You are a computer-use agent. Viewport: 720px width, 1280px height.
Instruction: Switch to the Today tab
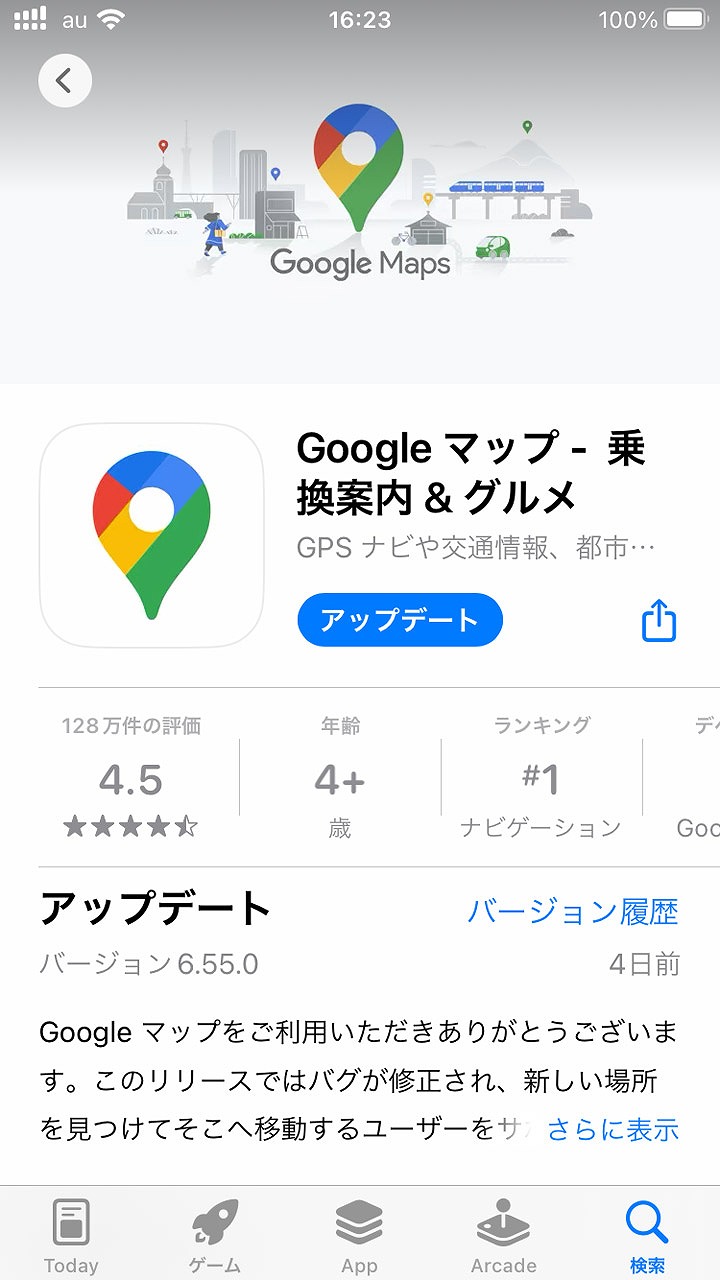(71, 1237)
